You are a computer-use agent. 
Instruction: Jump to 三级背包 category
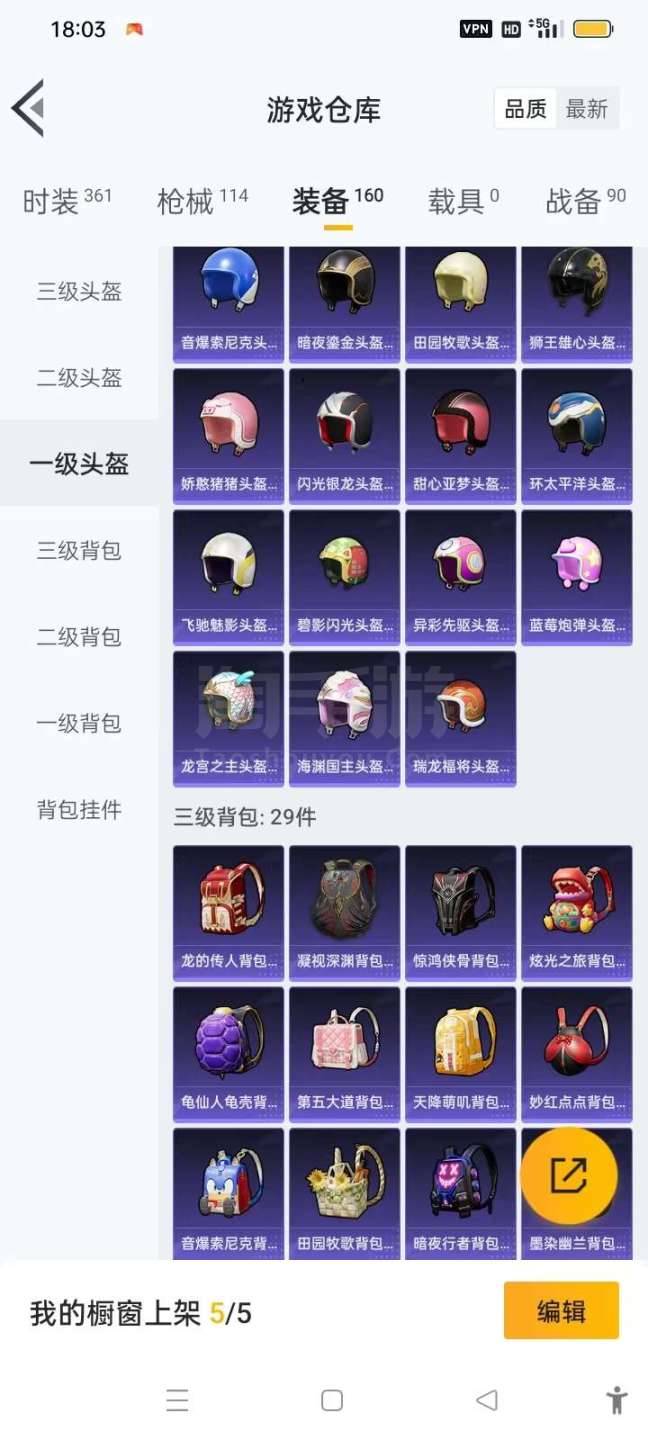click(x=79, y=551)
